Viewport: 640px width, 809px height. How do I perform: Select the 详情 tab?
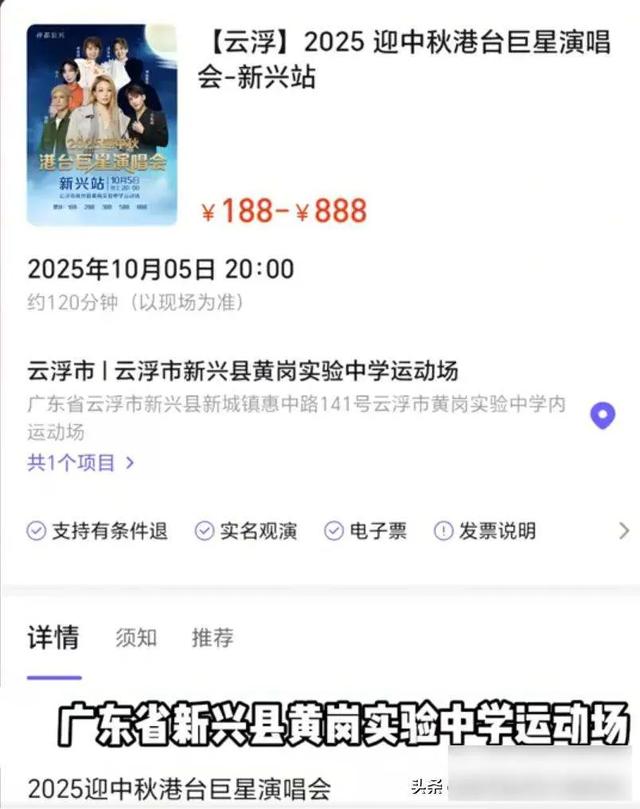(53, 637)
